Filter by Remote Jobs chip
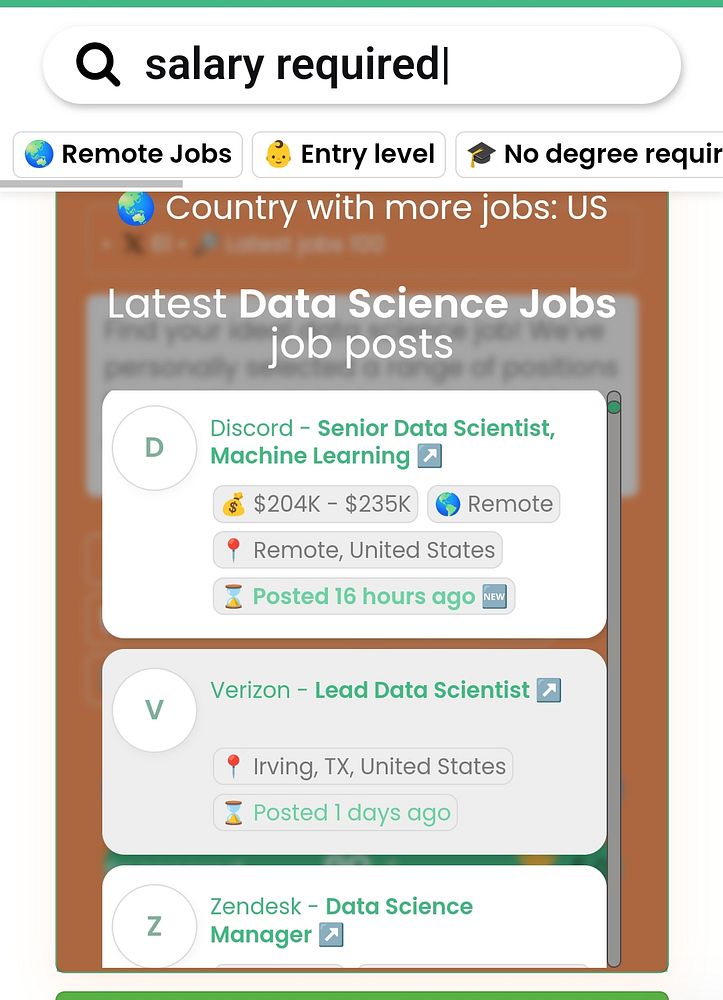Image resolution: width=723 pixels, height=1000 pixels. [x=128, y=154]
